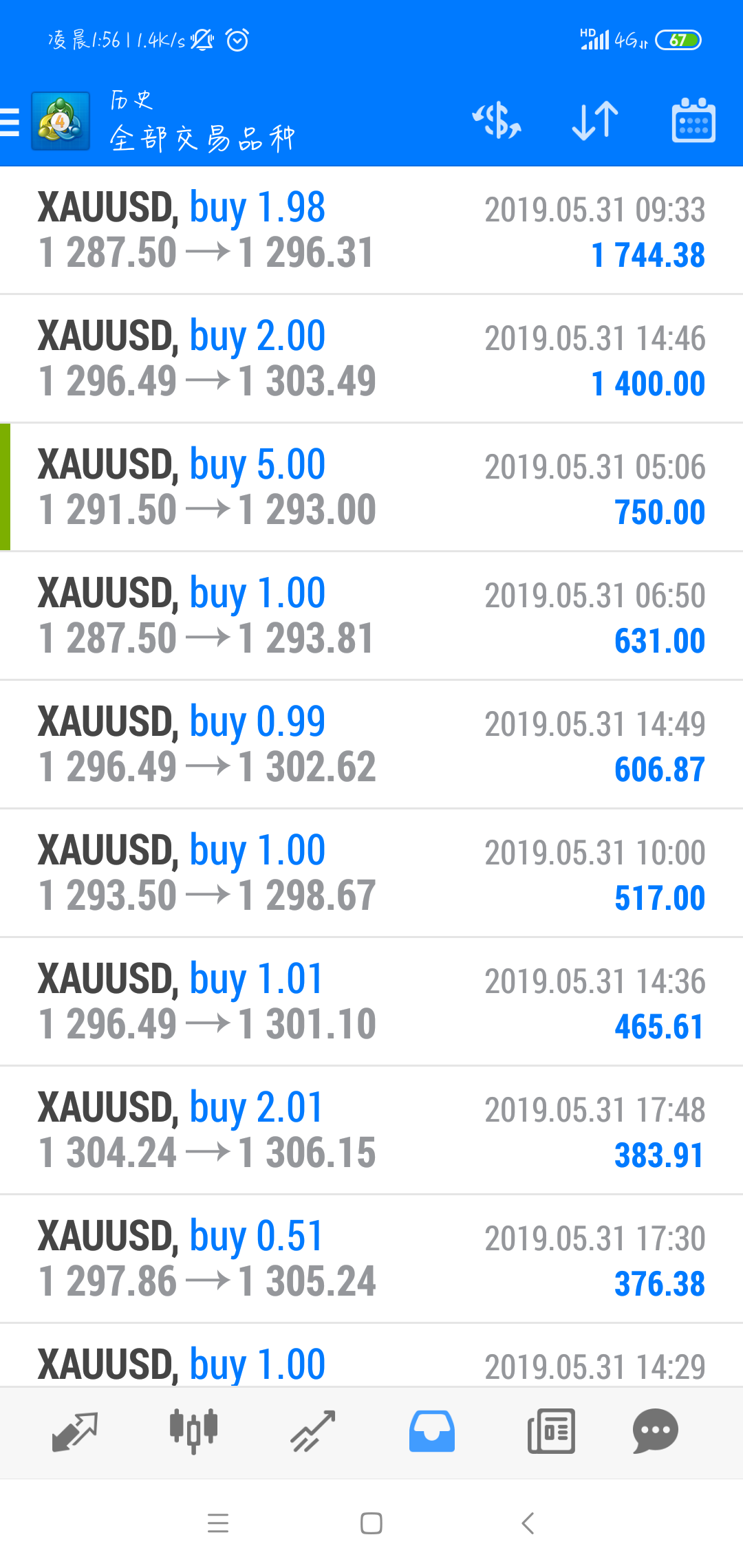Open the calendar date range picker

coord(693,120)
